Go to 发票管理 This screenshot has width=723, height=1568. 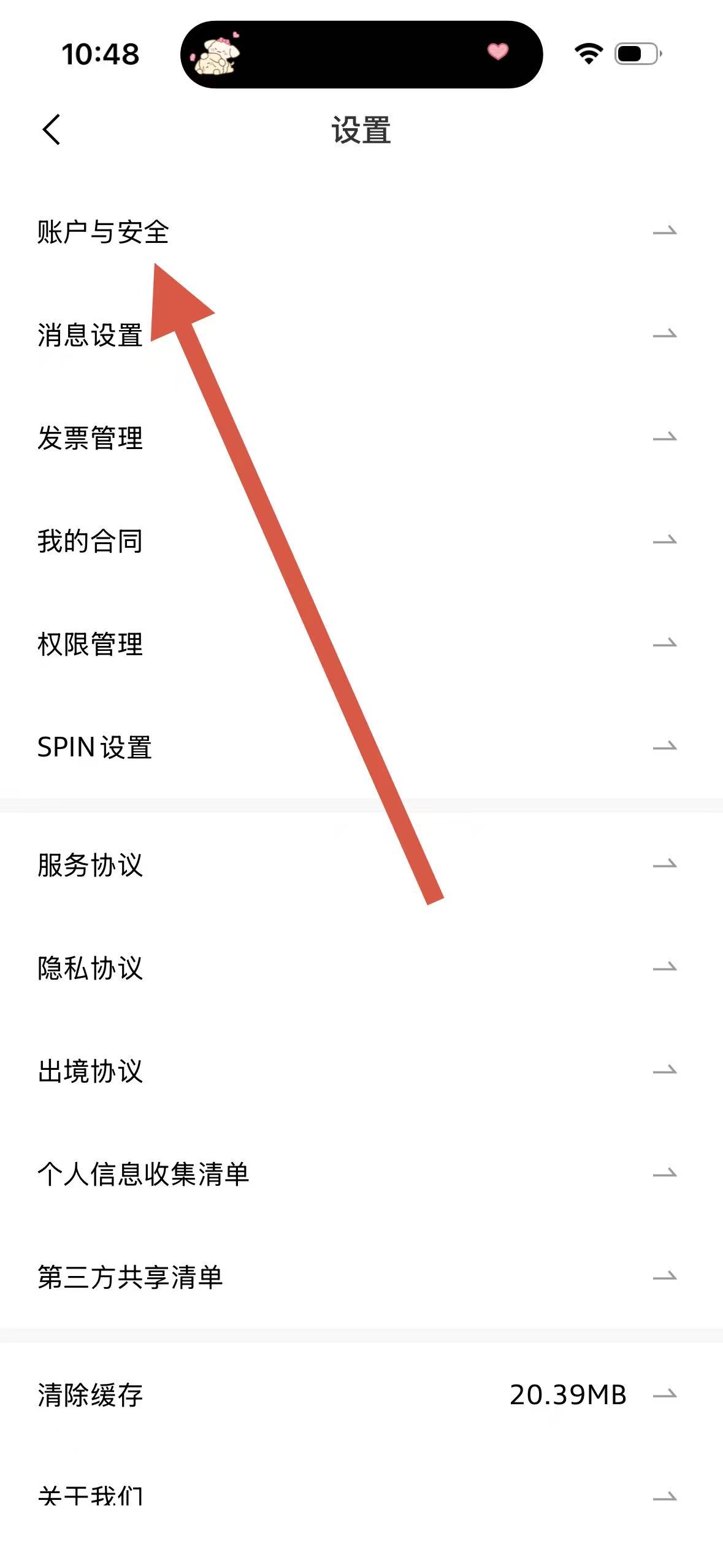tap(90, 438)
